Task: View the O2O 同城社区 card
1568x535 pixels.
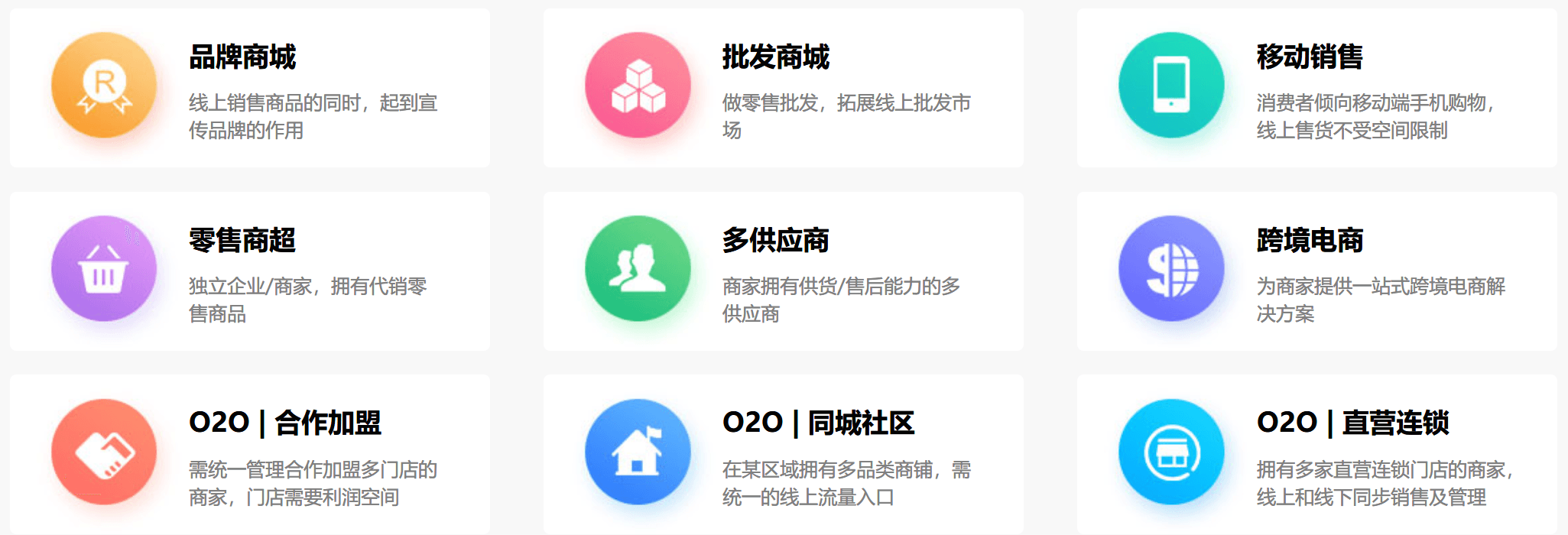Action: [783, 454]
